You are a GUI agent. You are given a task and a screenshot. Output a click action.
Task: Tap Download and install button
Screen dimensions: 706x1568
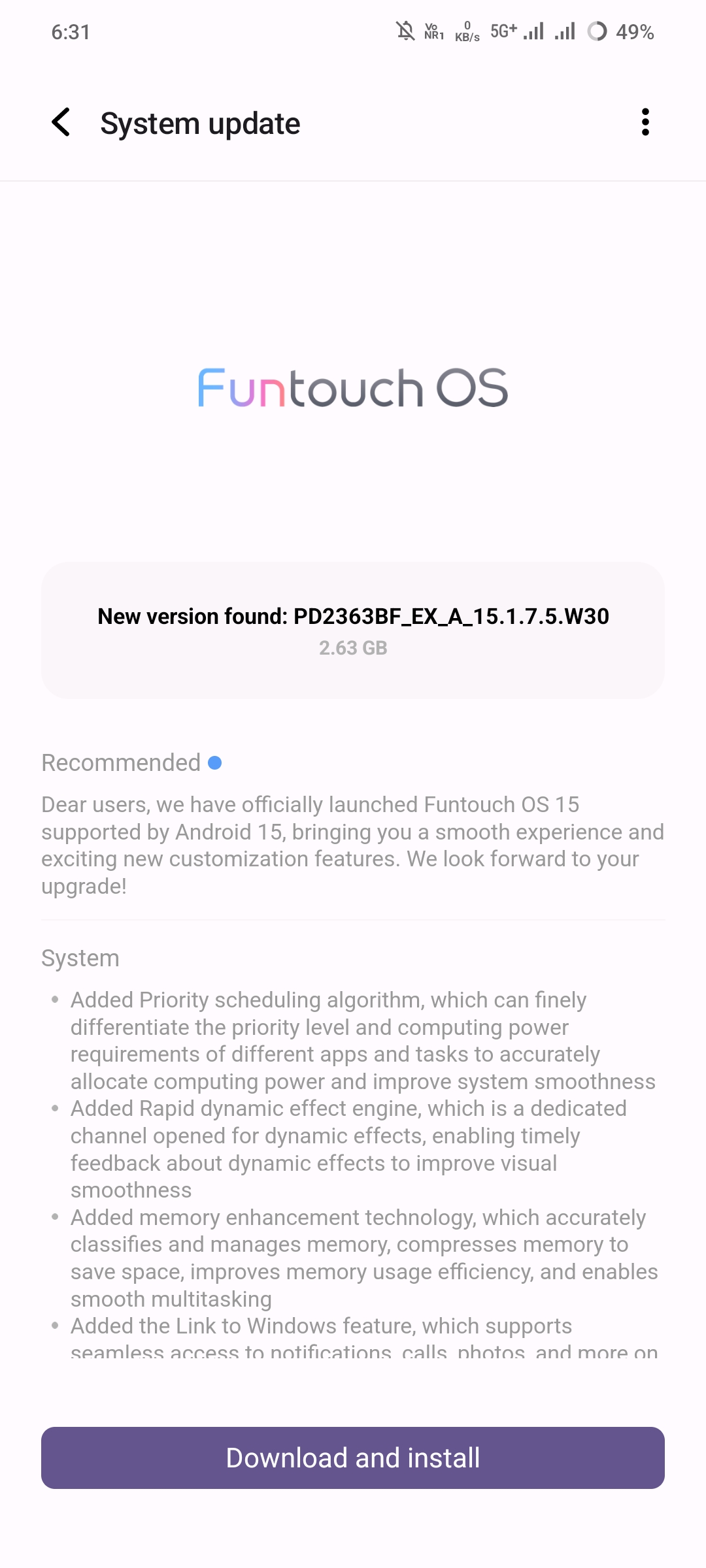353,1458
